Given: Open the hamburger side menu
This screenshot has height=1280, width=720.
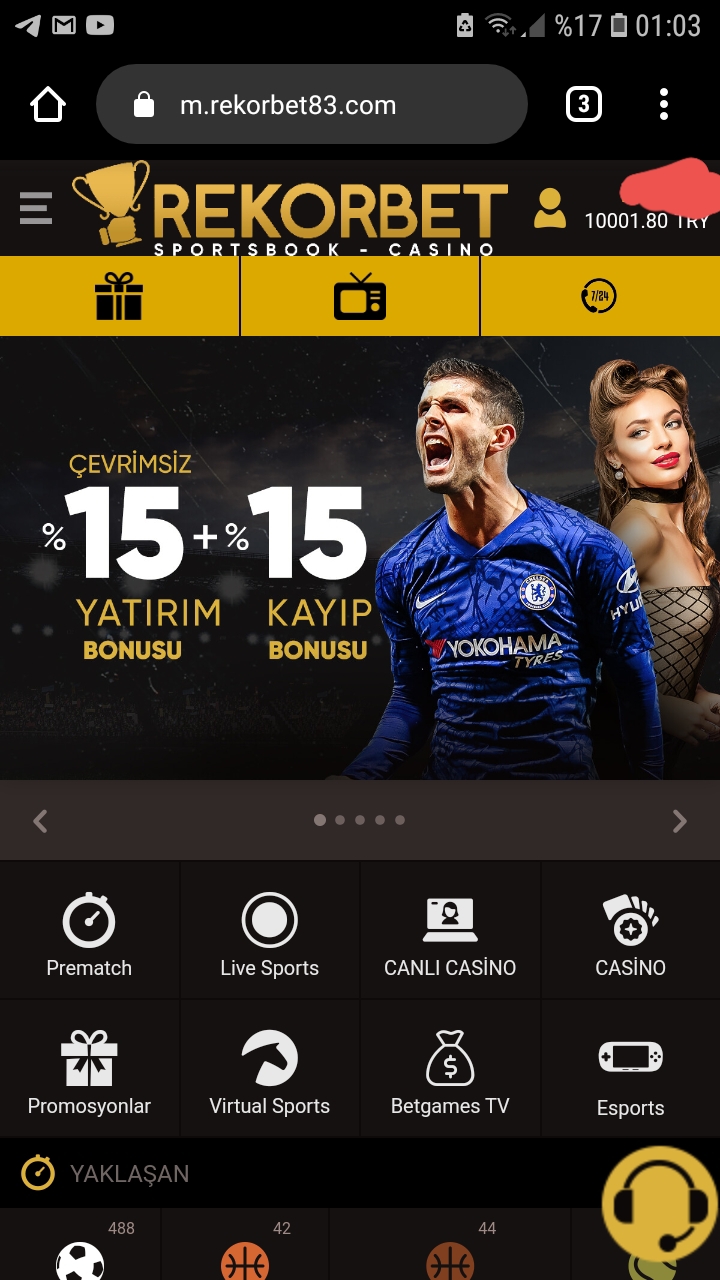Looking at the screenshot, I should tap(36, 208).
